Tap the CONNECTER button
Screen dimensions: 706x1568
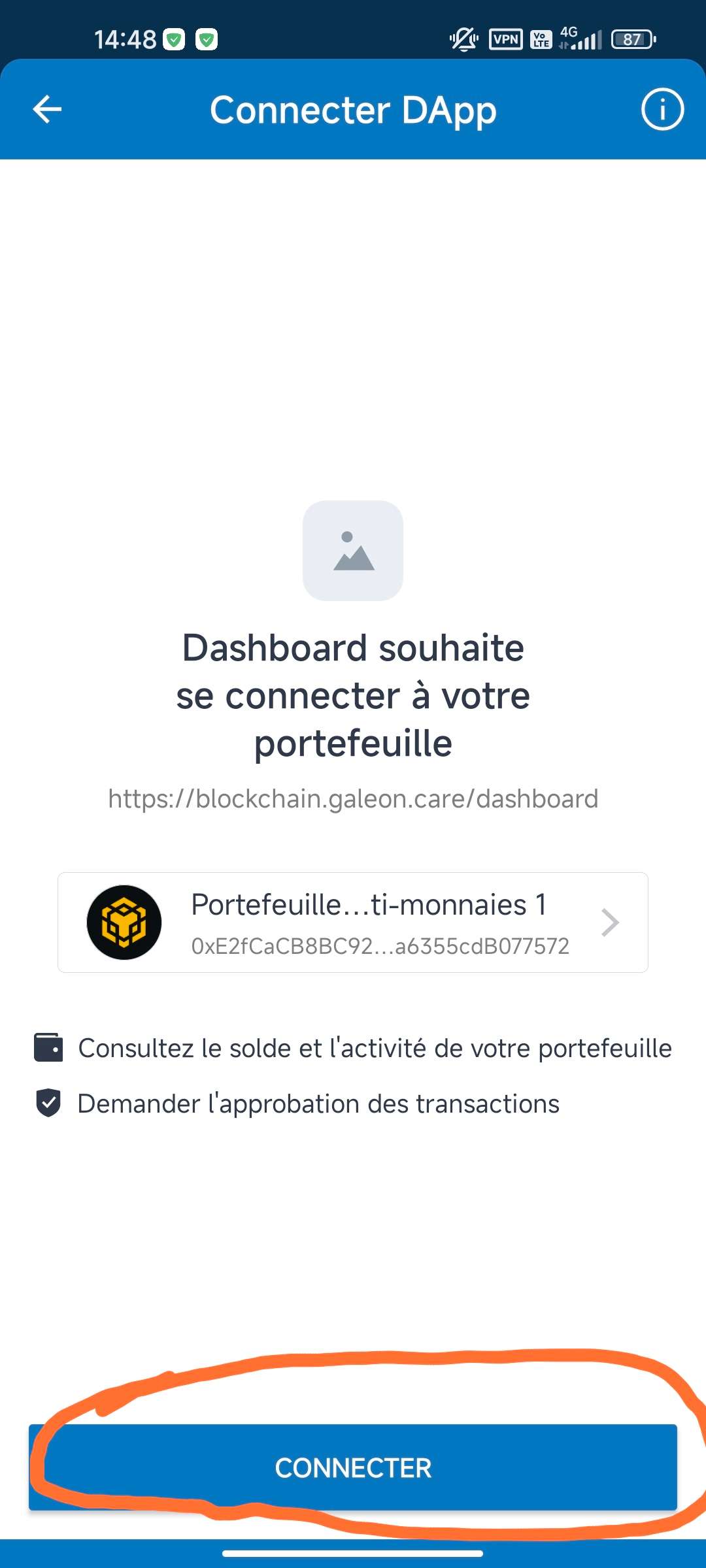click(353, 1467)
